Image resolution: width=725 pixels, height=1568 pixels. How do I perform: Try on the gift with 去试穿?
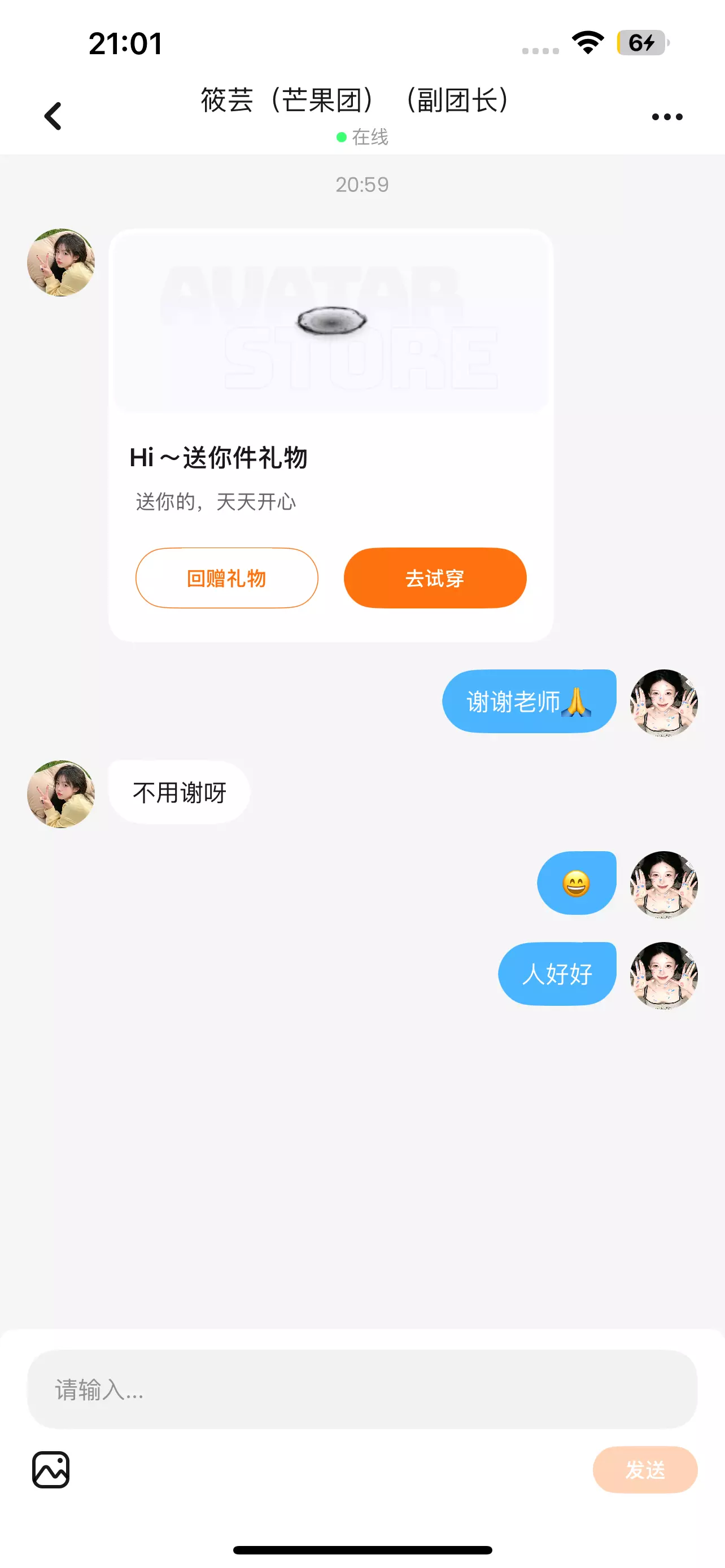point(435,577)
